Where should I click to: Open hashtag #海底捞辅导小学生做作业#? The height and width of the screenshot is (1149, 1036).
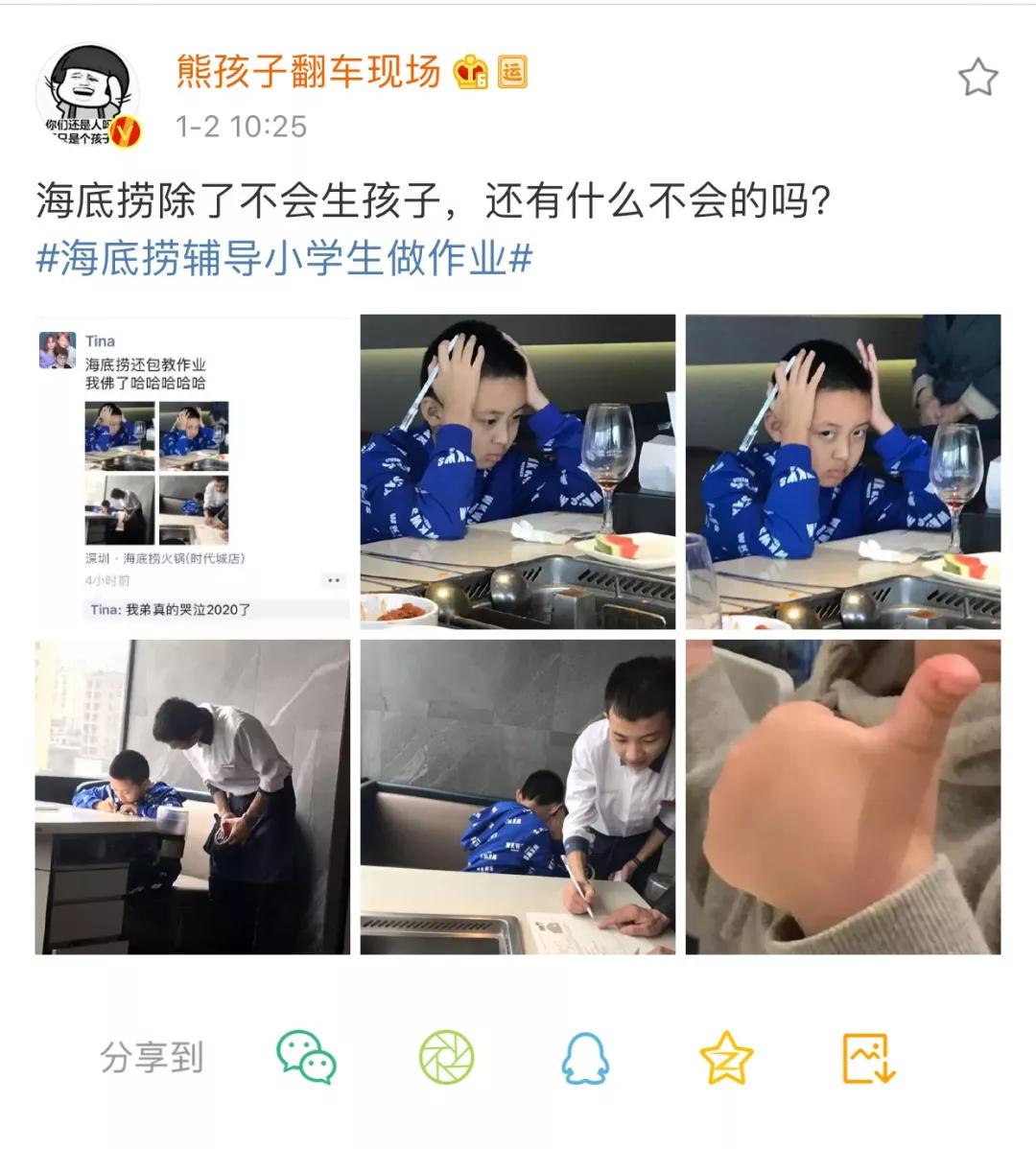pos(284,259)
